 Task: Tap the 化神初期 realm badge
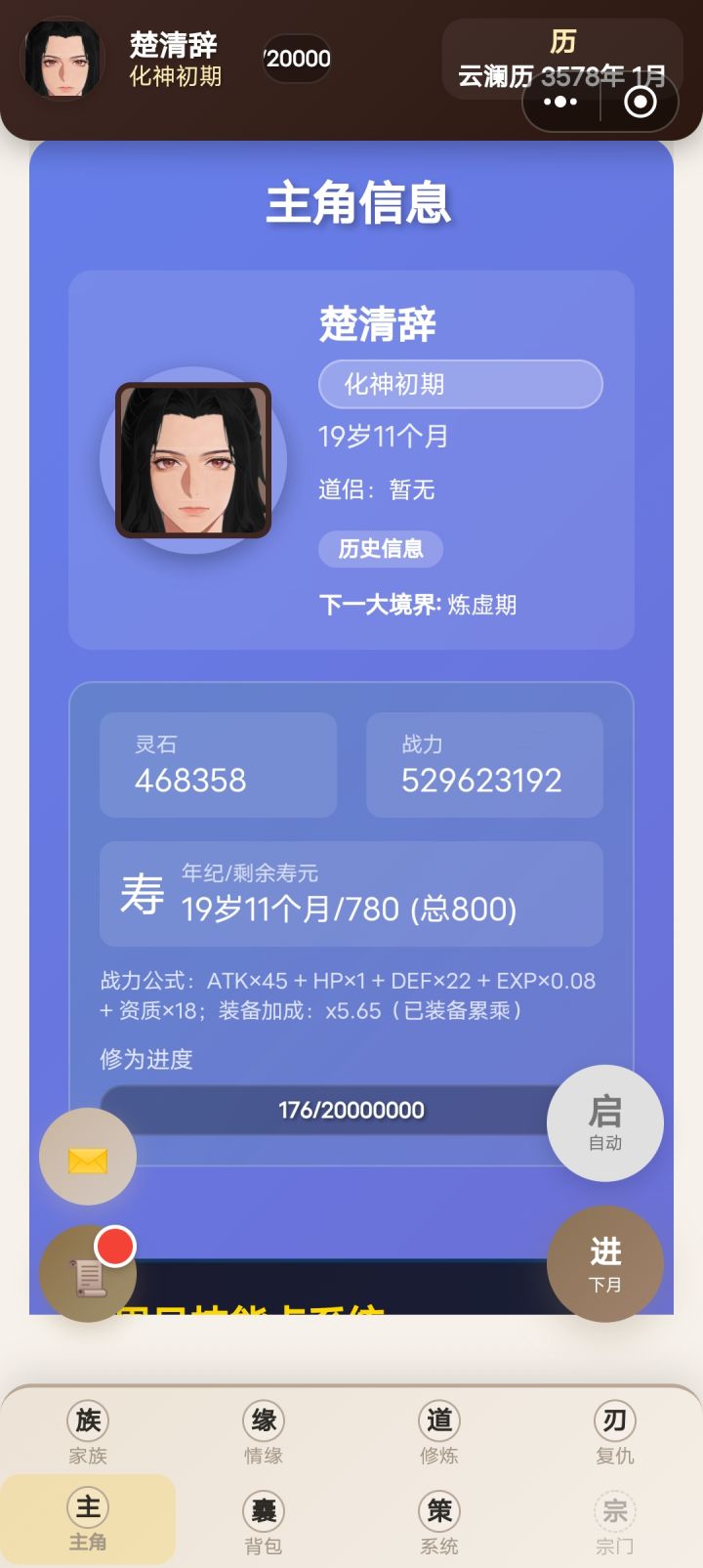click(459, 384)
